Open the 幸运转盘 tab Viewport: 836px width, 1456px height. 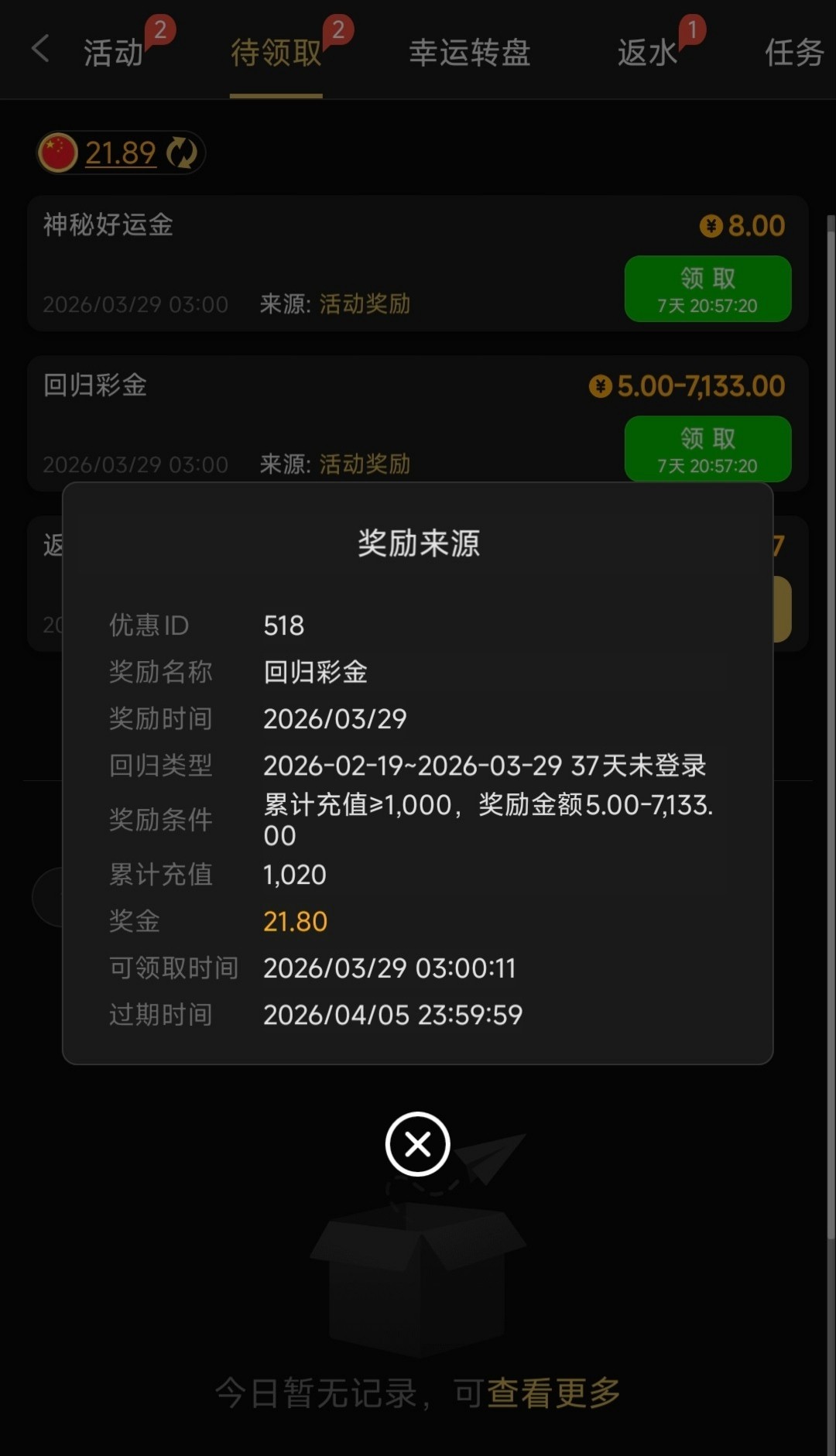(x=469, y=53)
